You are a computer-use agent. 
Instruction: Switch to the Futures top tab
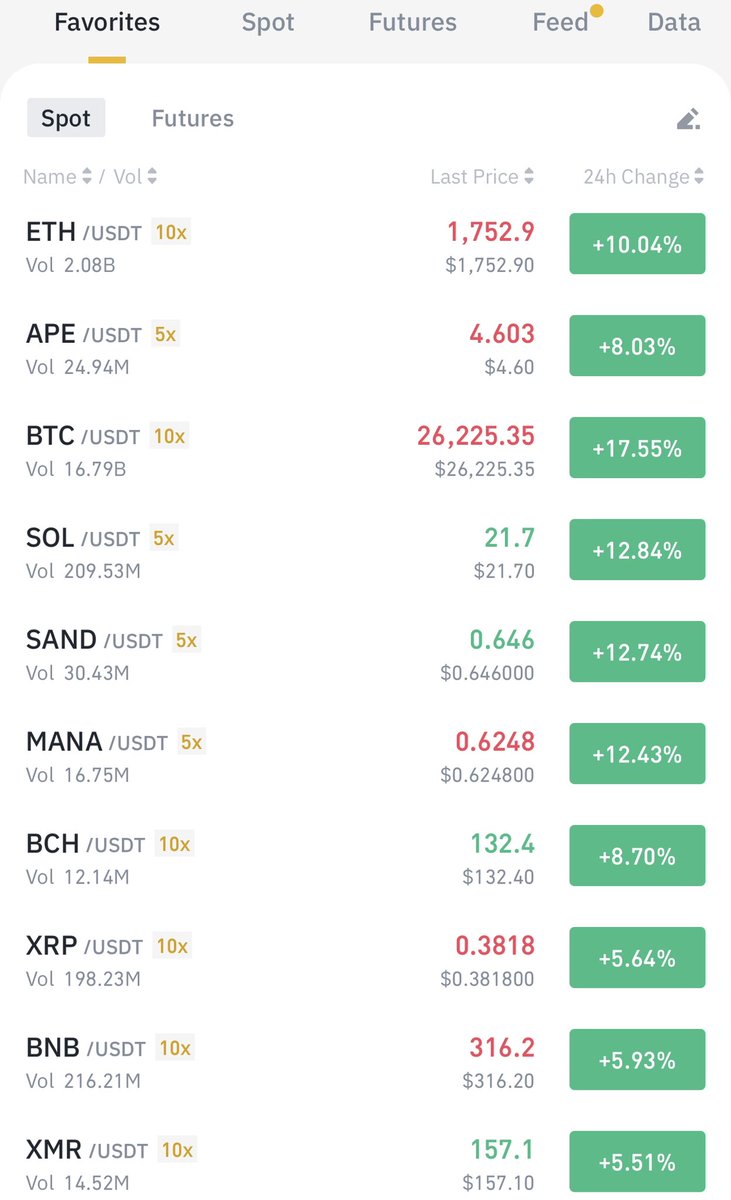[413, 22]
